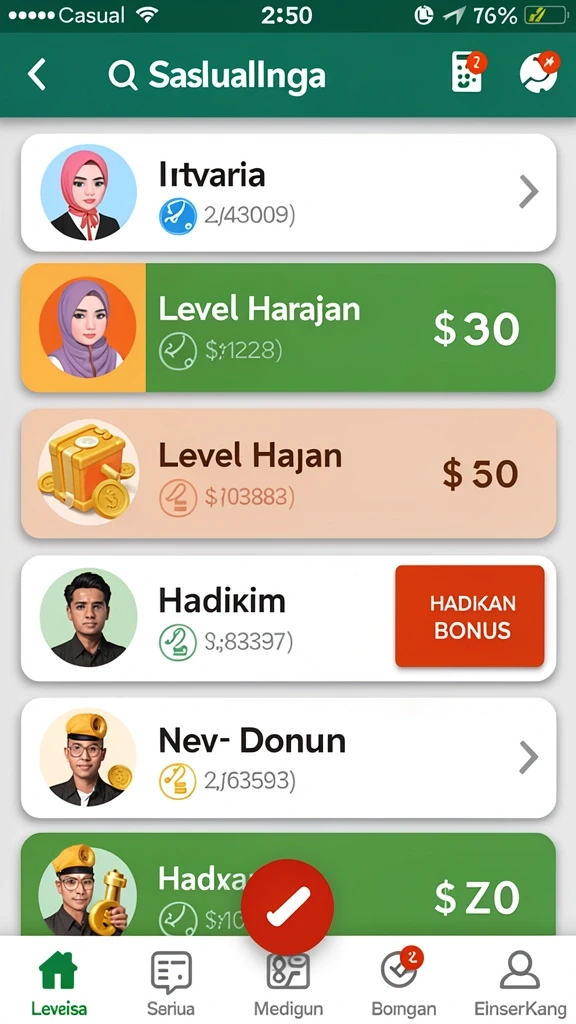
Task: Tap the Sasluallnga search field
Action: click(x=217, y=76)
